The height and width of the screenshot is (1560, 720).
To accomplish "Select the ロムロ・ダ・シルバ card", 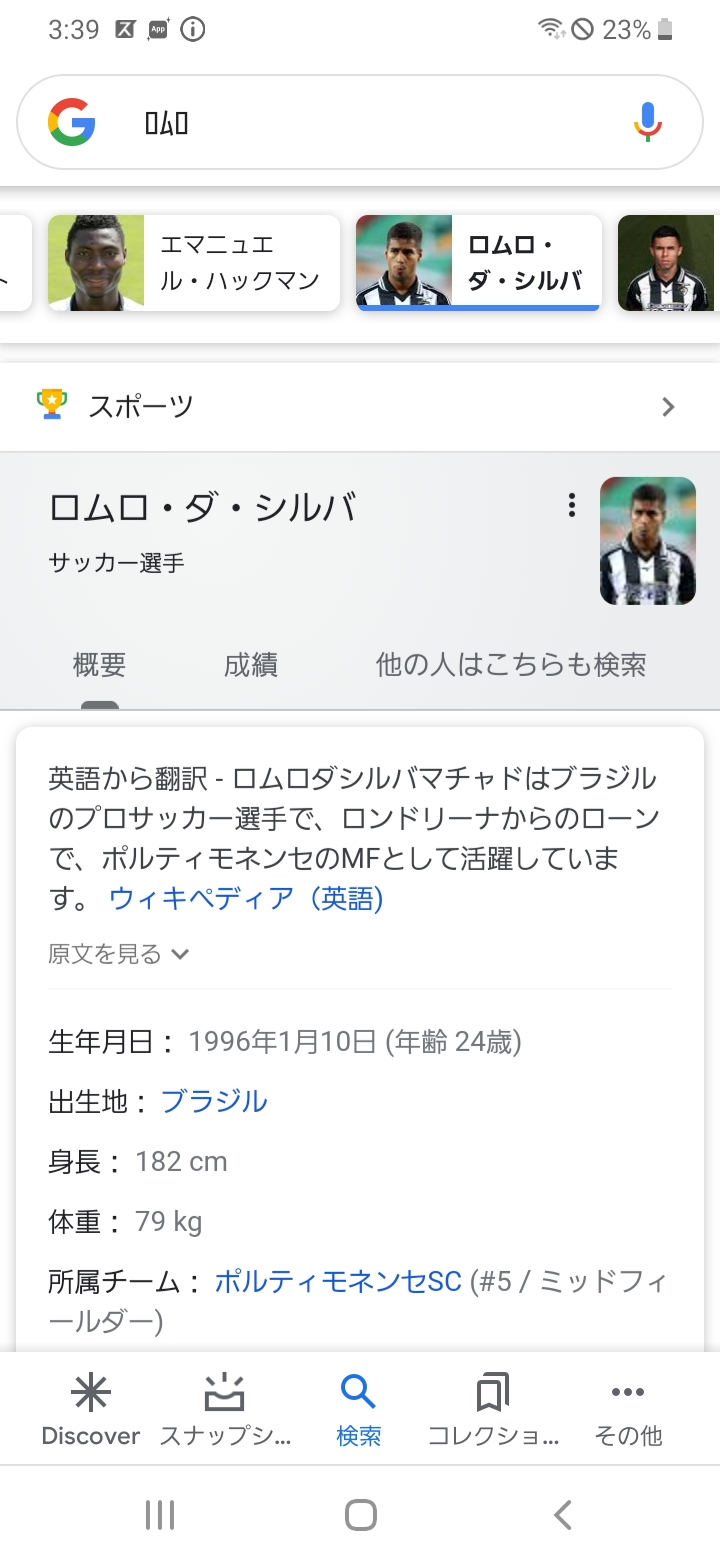I will coord(479,262).
